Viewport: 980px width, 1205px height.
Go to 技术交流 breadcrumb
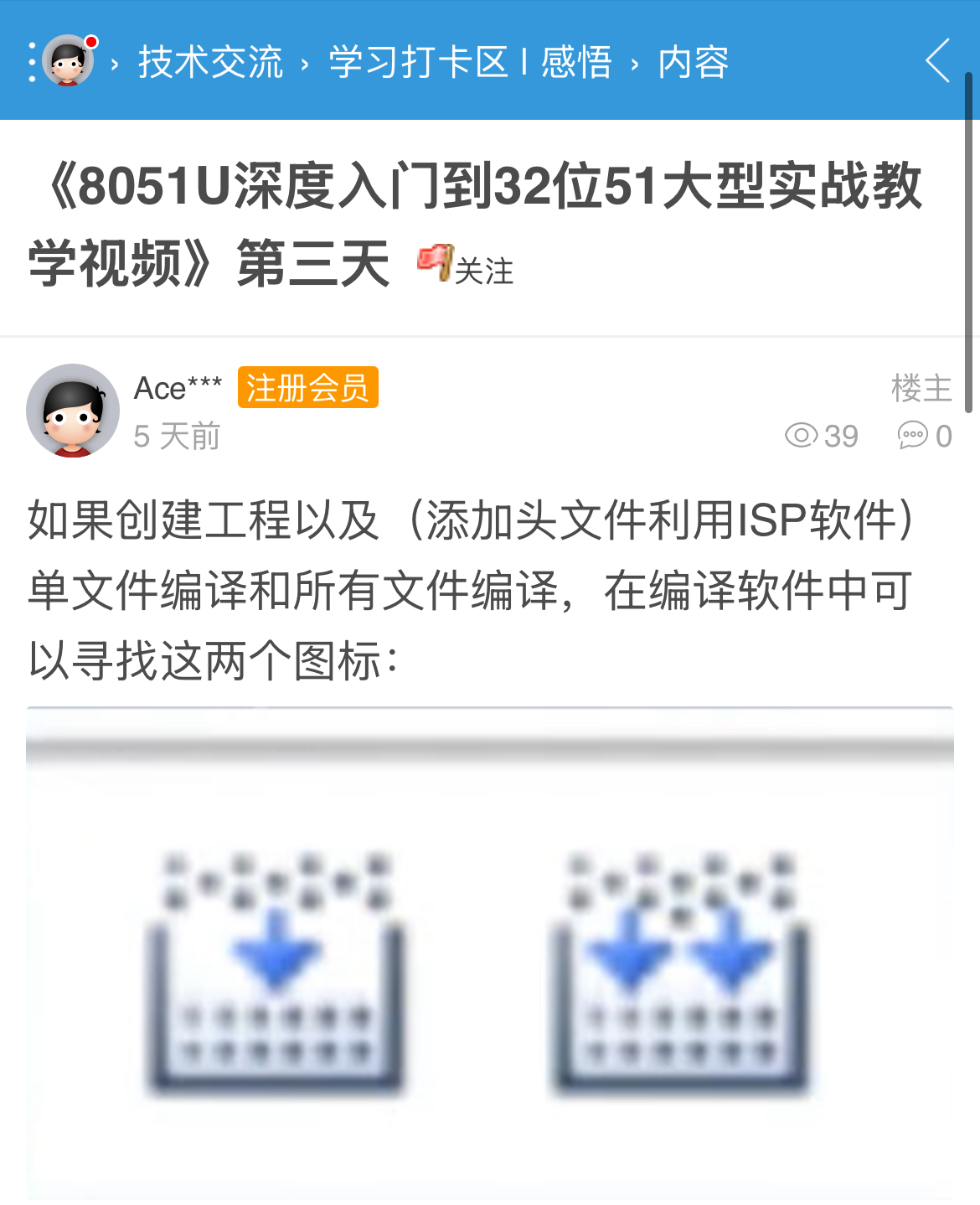[x=210, y=63]
